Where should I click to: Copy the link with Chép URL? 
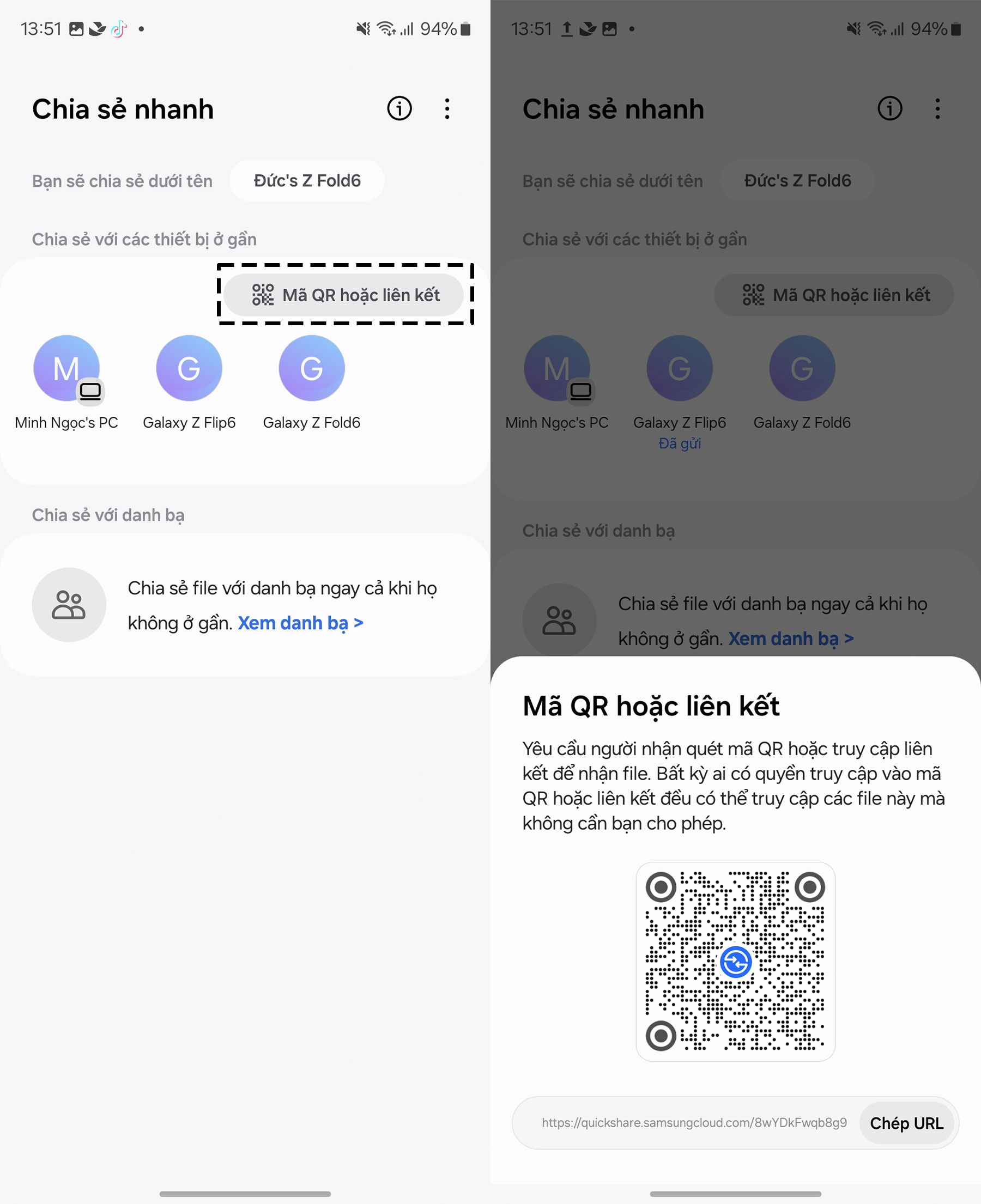click(x=906, y=1123)
